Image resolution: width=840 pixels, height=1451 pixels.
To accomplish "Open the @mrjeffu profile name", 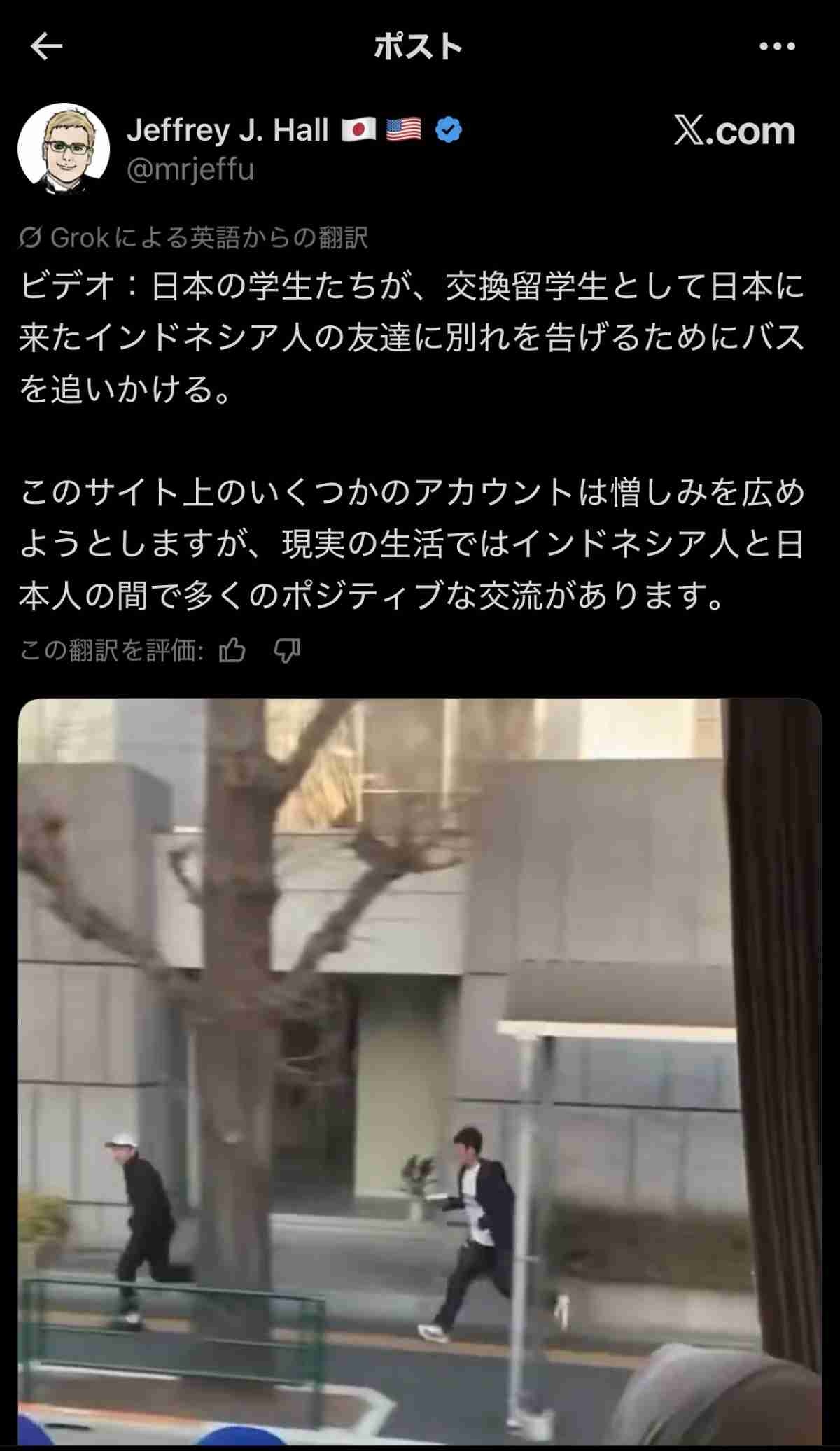I will 227,131.
